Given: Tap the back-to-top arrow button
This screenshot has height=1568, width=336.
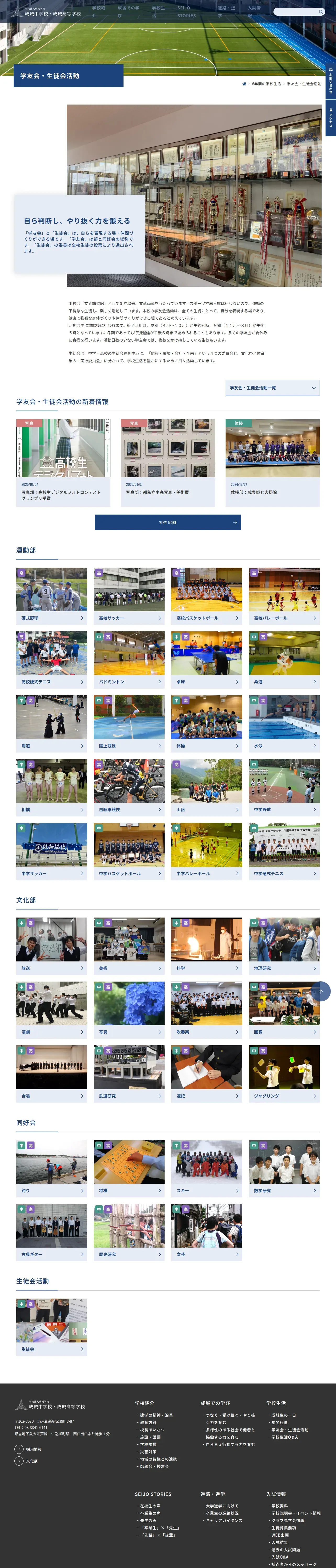Looking at the screenshot, I should click(321, 991).
